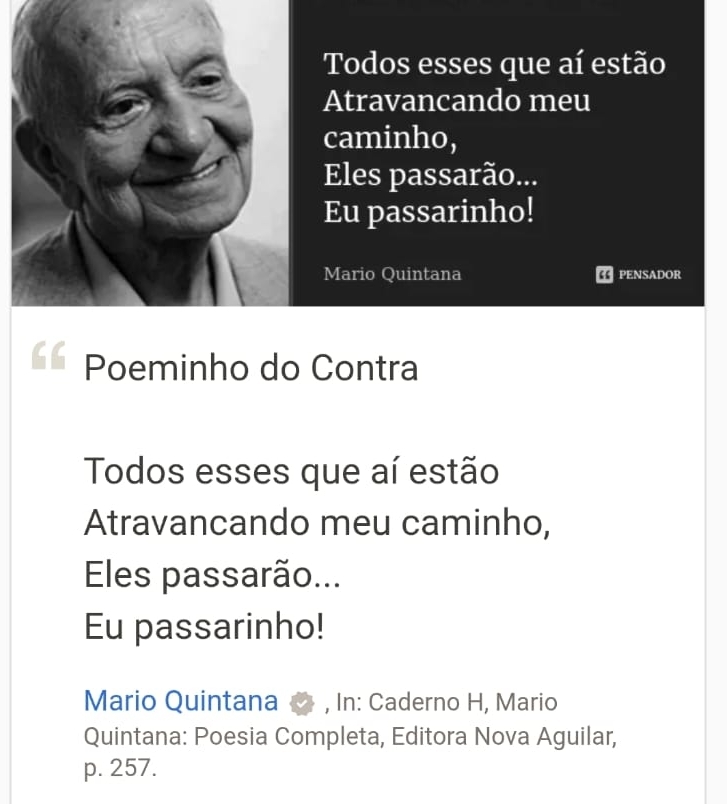Screen dimensions: 727x804
Task: Open the Poeminho do Contra quote image
Action: 358,152
